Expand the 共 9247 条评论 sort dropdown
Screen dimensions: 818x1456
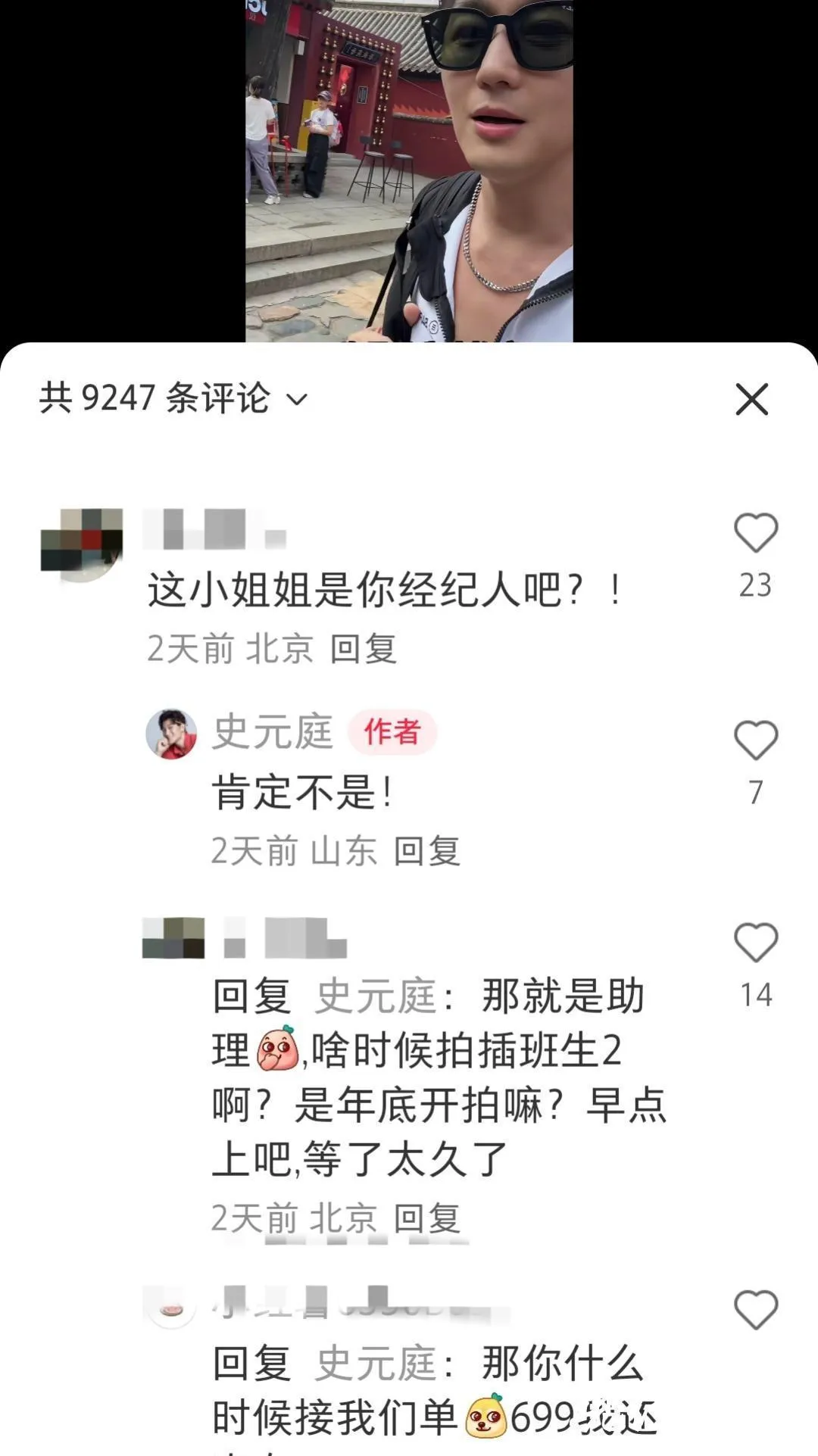[298, 399]
